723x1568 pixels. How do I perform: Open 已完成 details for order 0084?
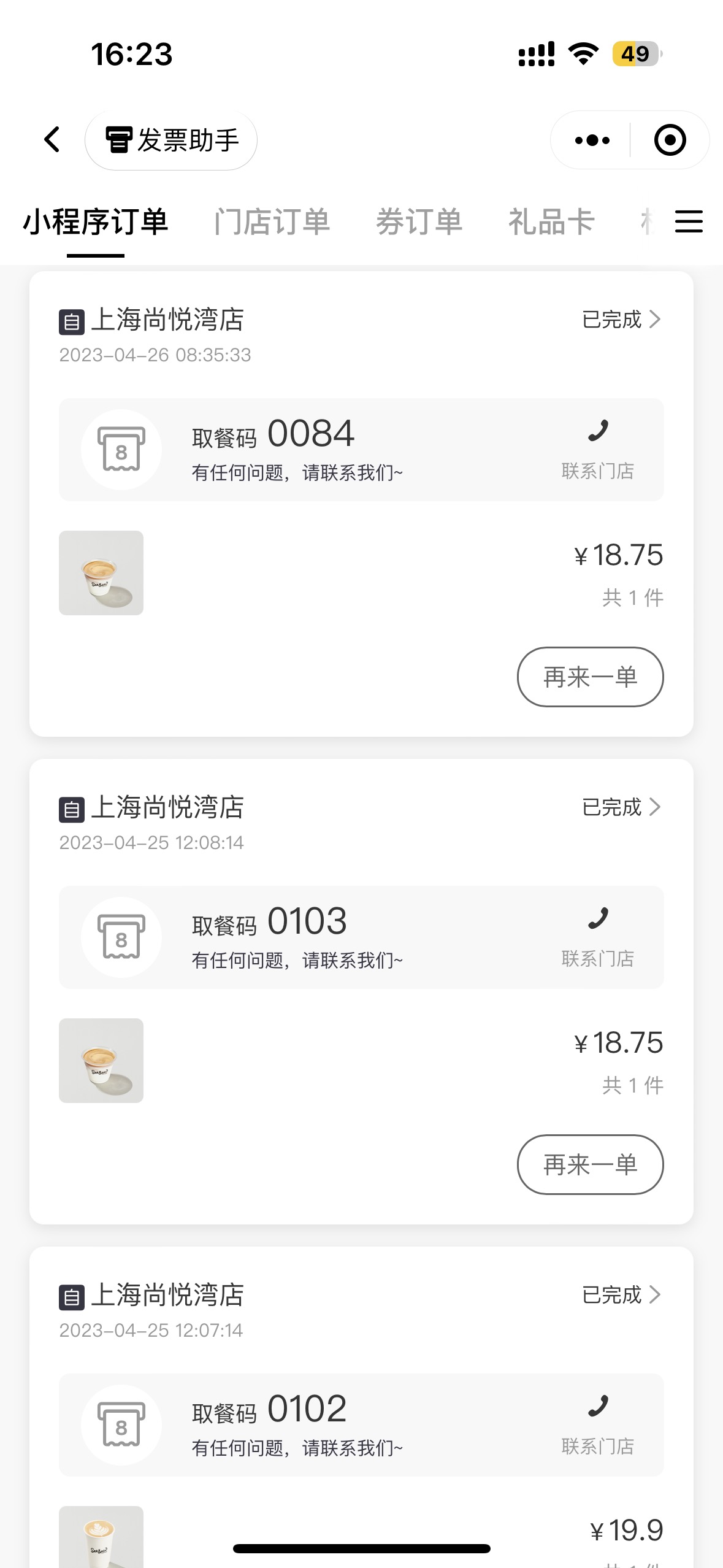click(621, 320)
